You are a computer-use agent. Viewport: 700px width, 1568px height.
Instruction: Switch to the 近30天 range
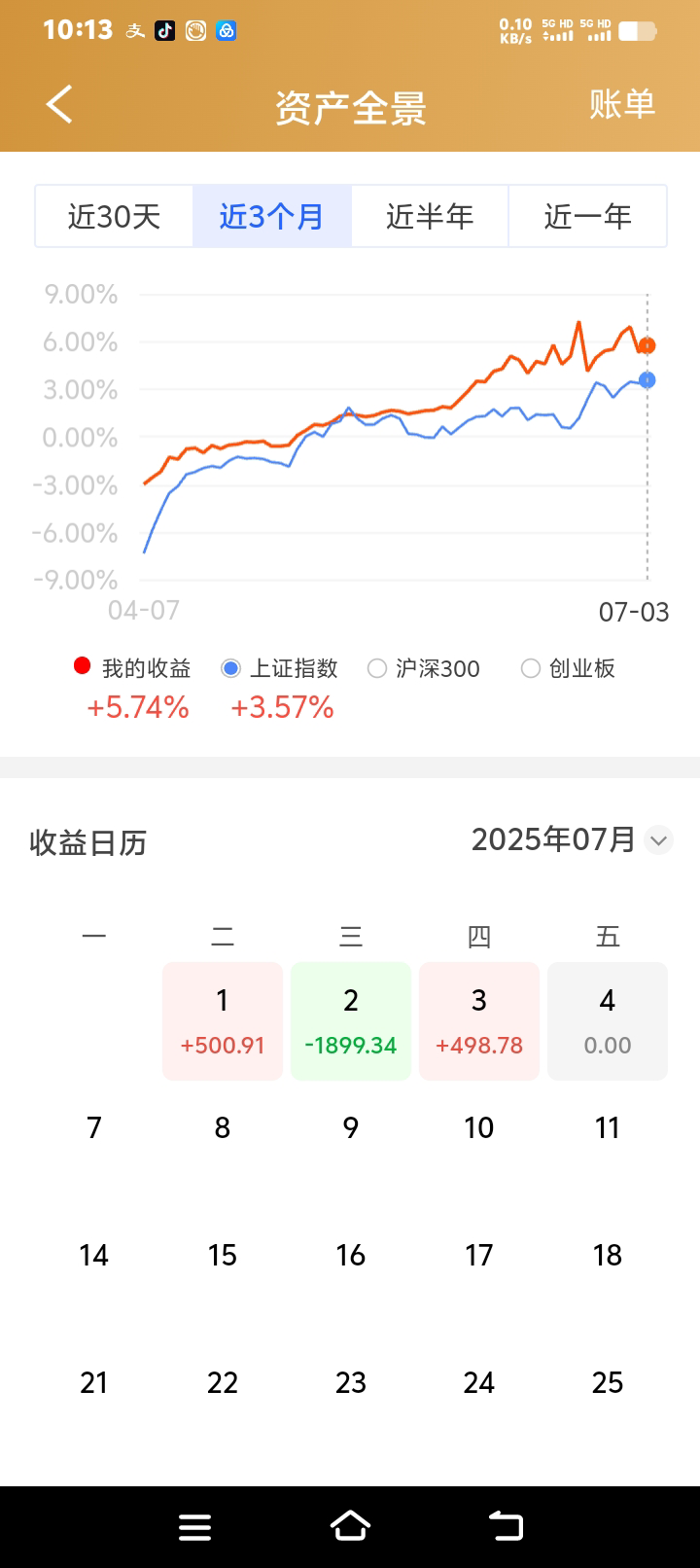click(114, 216)
